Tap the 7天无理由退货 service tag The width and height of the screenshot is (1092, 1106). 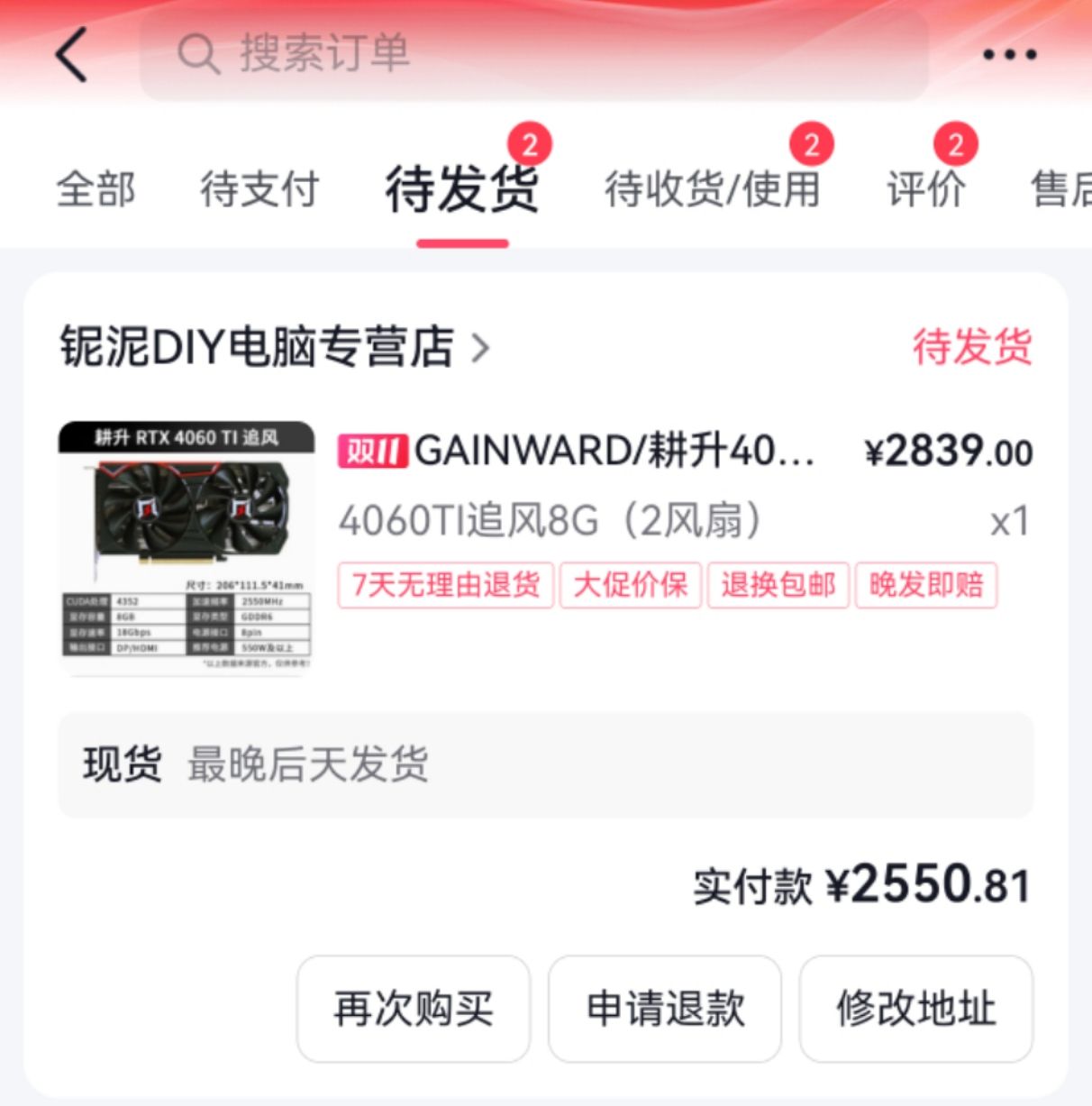pyautogui.click(x=445, y=585)
